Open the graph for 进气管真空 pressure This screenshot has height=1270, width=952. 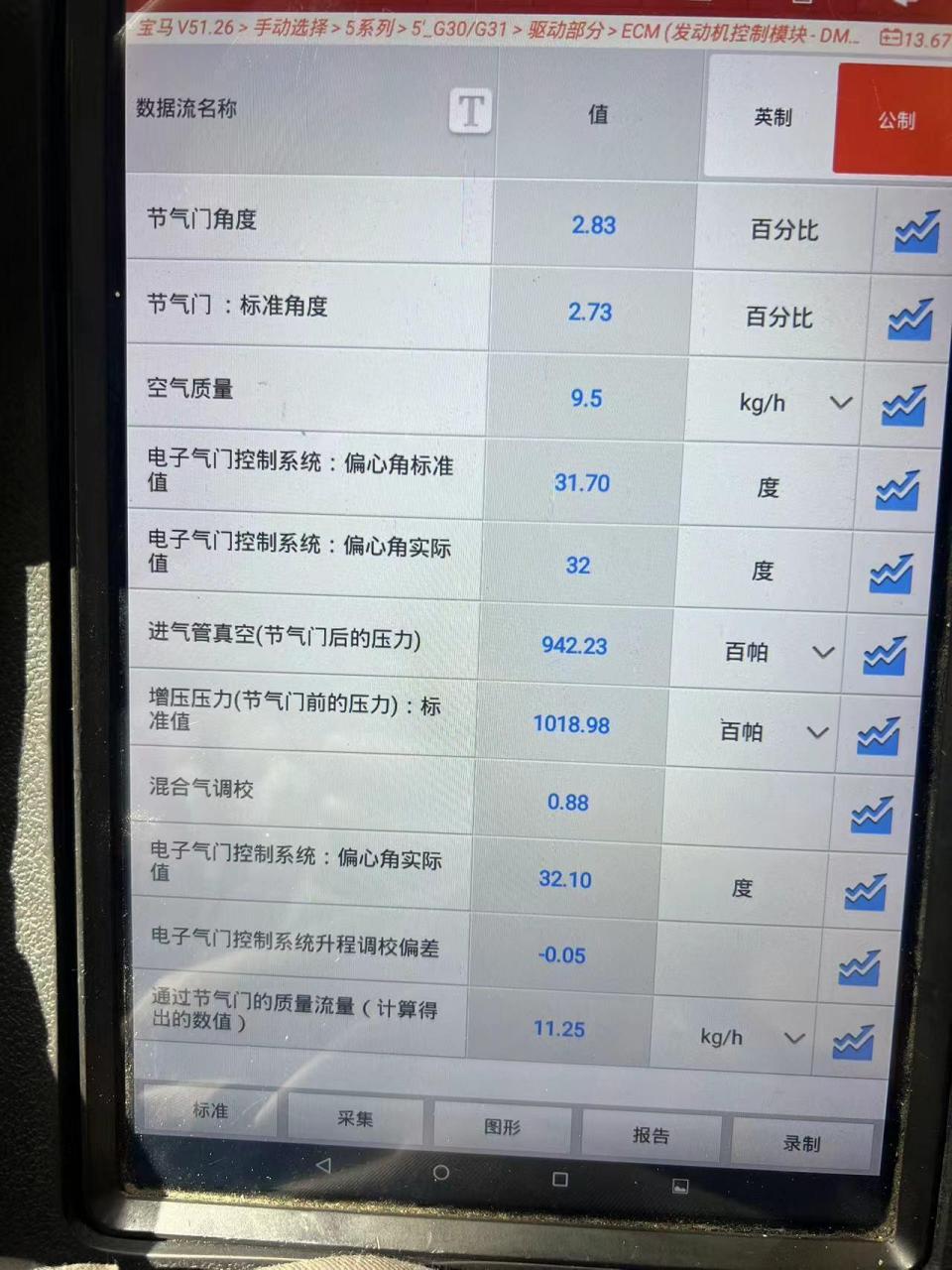(x=883, y=656)
